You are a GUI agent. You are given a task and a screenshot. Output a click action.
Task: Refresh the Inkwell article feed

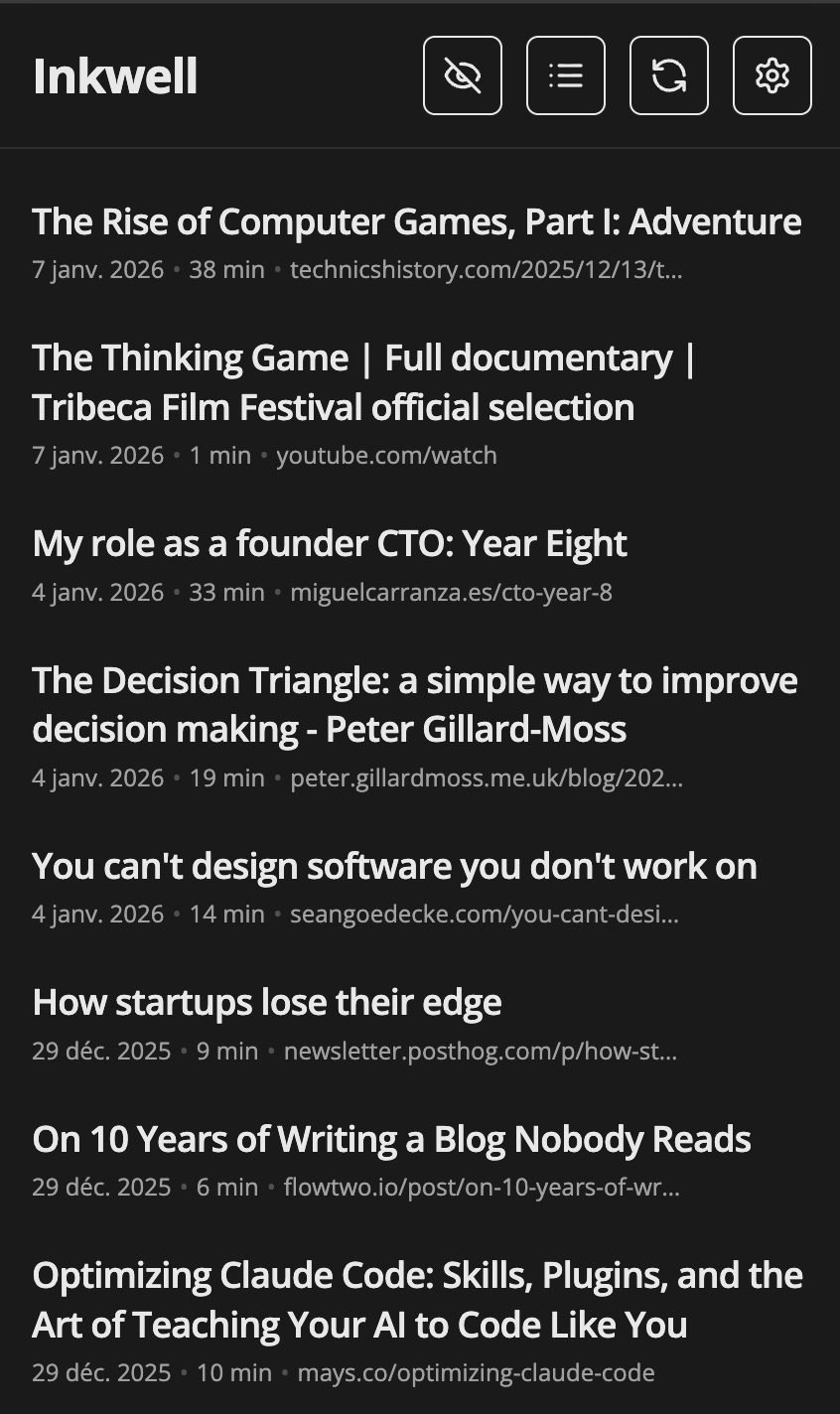[668, 75]
